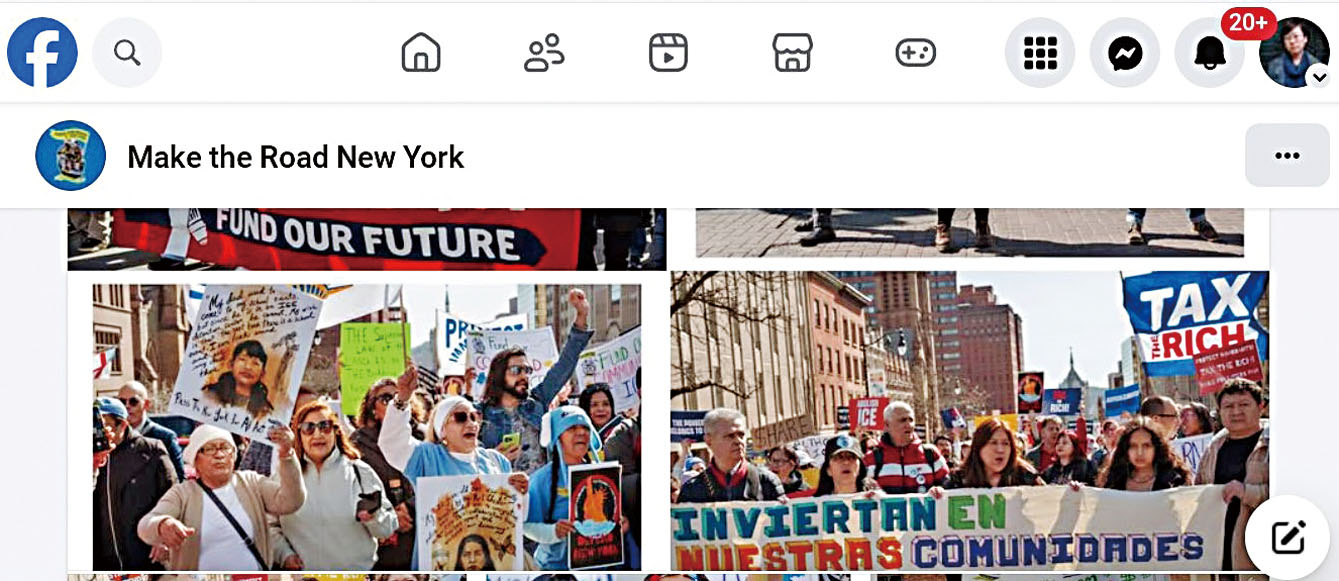This screenshot has height=581, width=1339.
Task: Open Facebook search
Action: pos(127,52)
